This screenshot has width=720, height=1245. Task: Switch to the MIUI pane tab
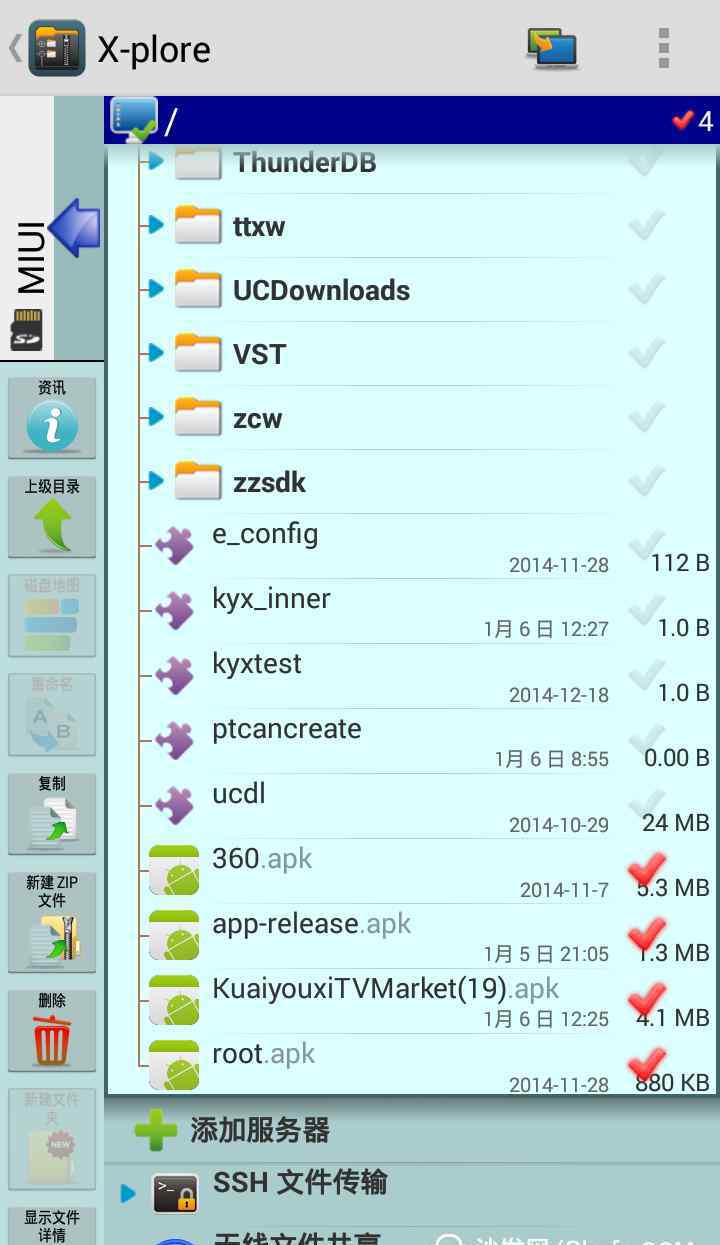30,256
